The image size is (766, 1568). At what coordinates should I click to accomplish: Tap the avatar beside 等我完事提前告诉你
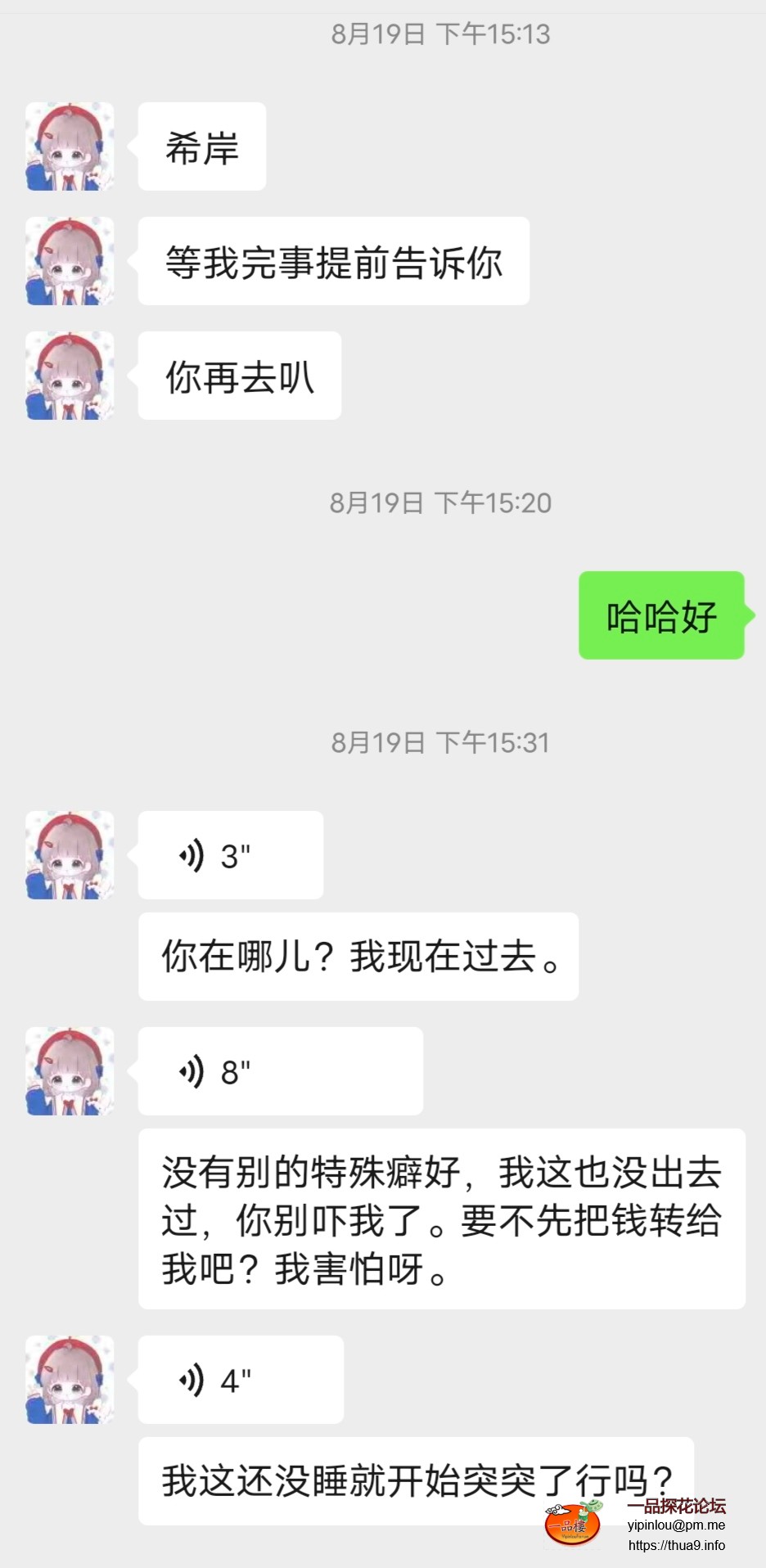70,261
